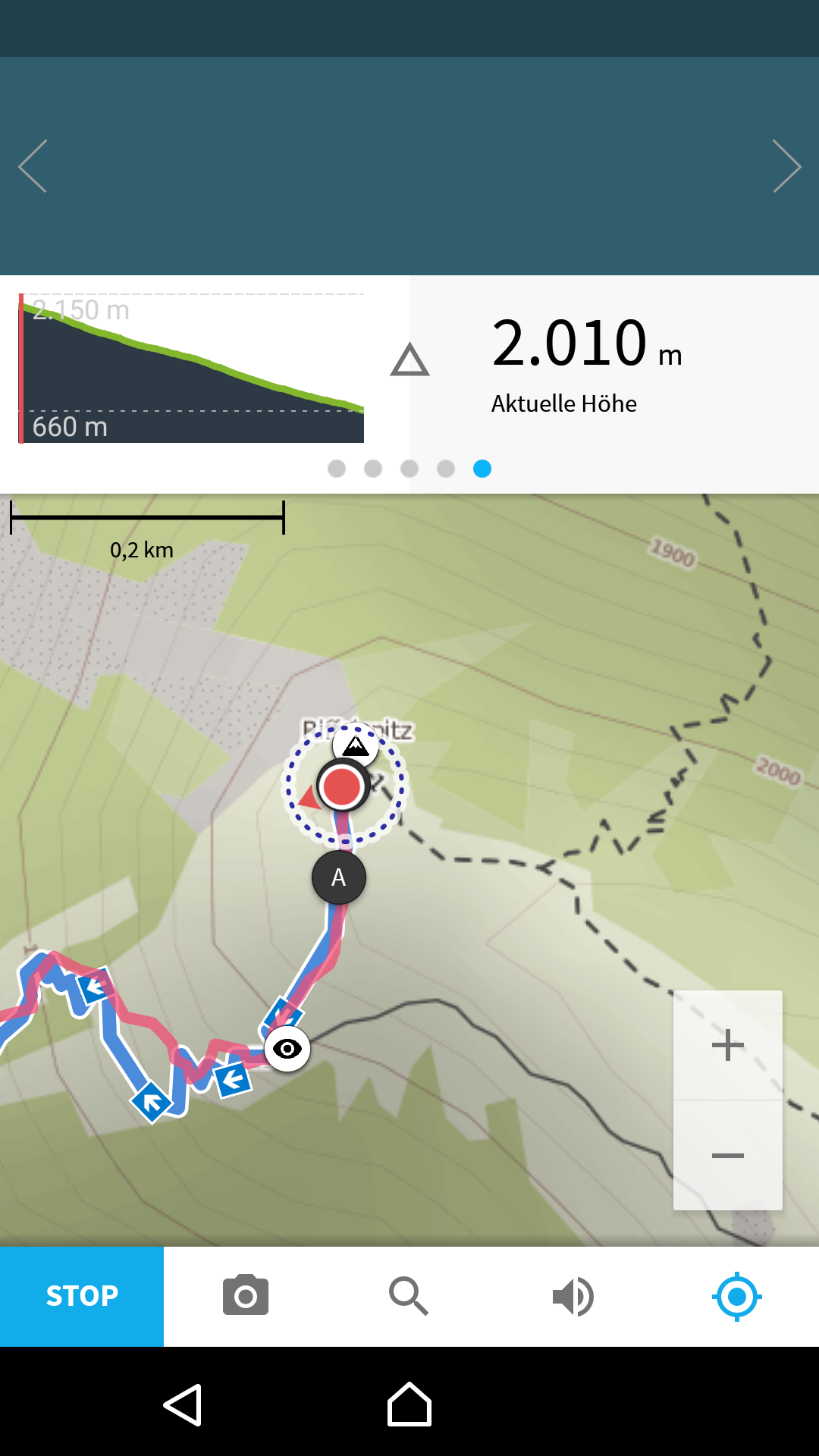Open the search magnifier
Viewport: 819px width, 1456px height.
pos(409,1296)
